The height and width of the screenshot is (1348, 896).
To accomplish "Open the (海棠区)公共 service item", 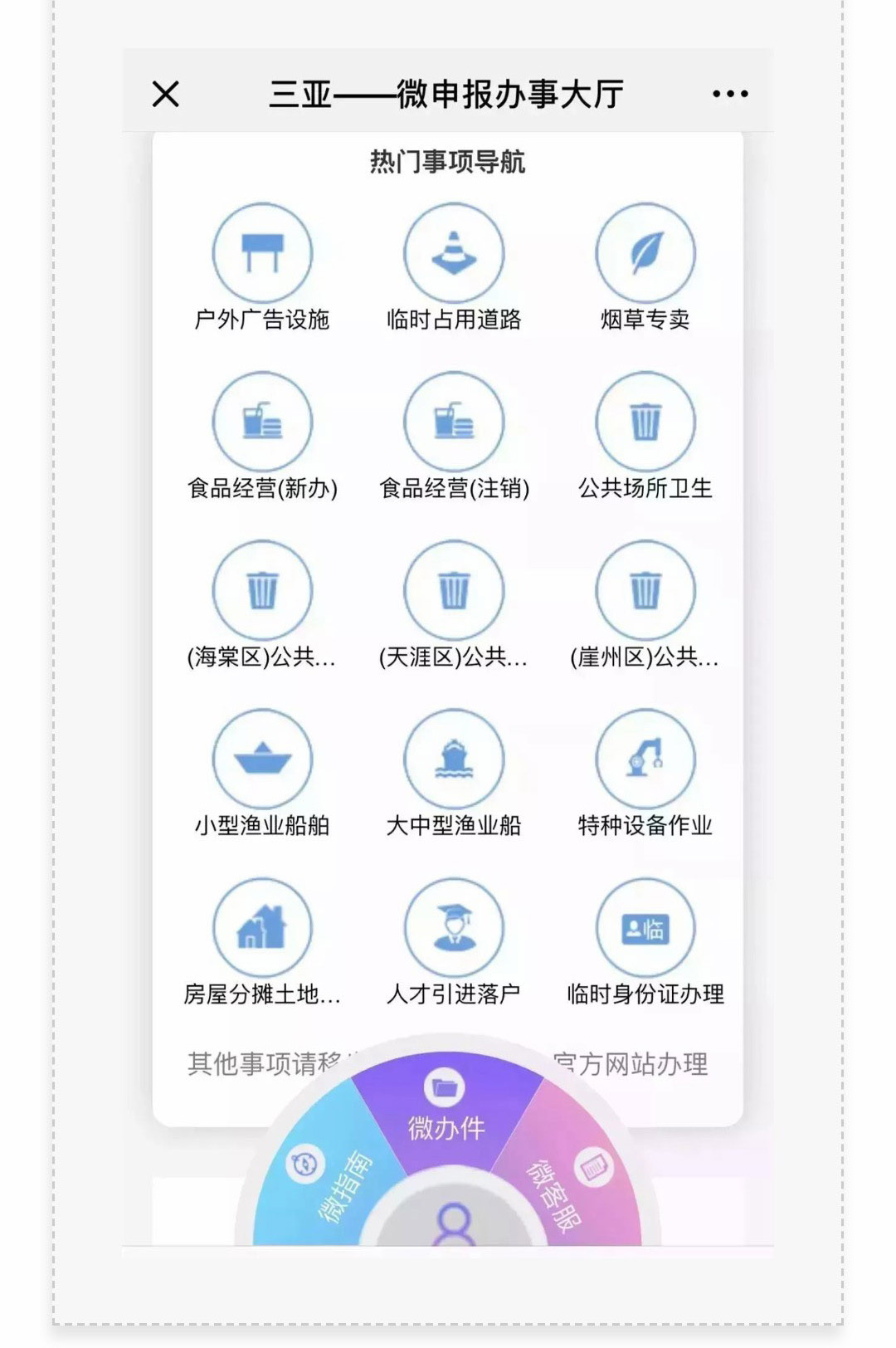I will pyautogui.click(x=262, y=591).
